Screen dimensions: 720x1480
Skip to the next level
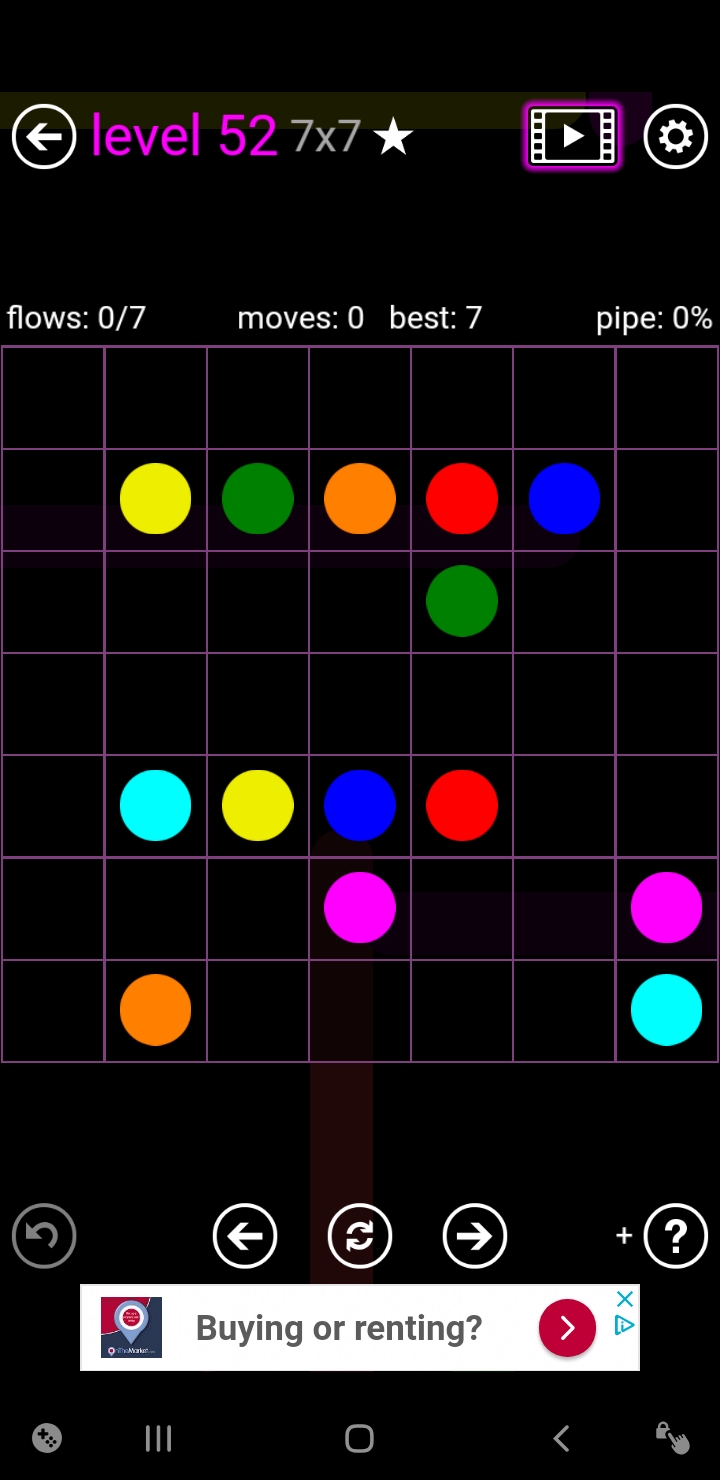tap(474, 1236)
